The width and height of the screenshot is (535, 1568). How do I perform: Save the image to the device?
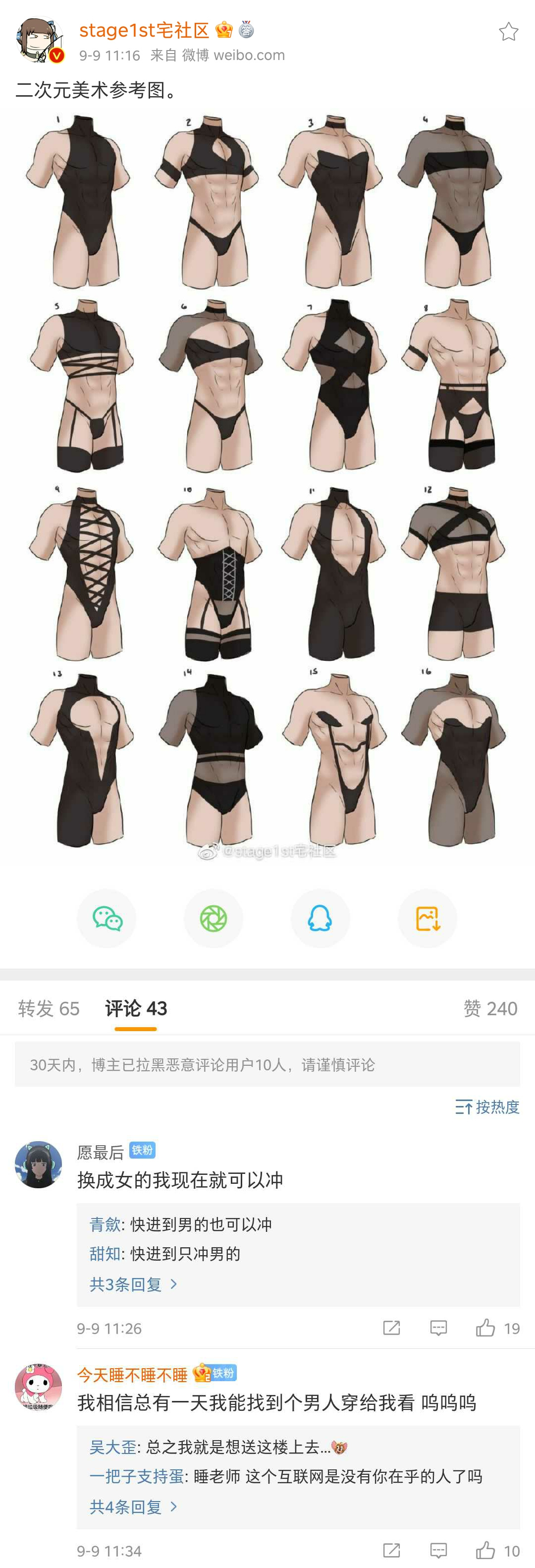click(x=428, y=919)
